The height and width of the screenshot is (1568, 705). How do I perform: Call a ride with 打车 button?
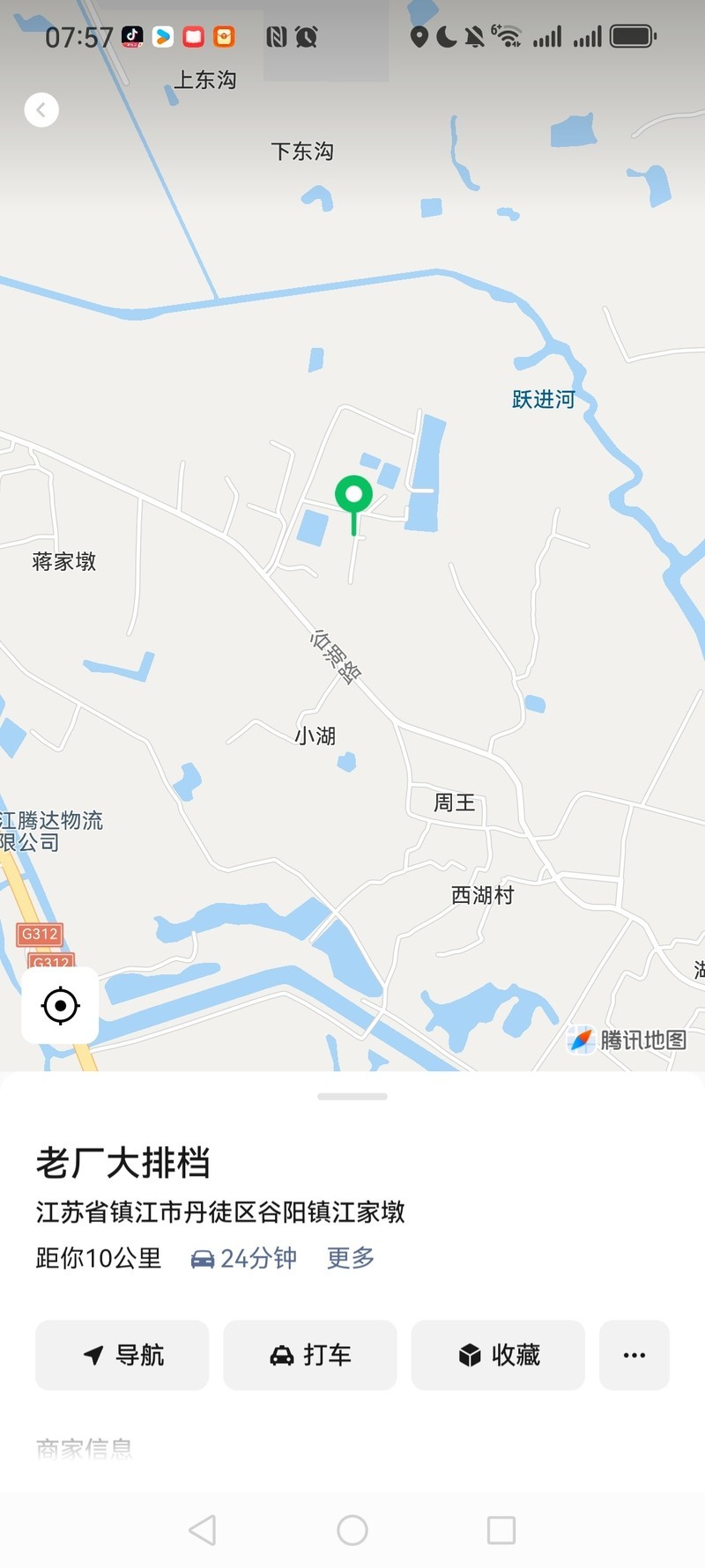coord(310,1355)
